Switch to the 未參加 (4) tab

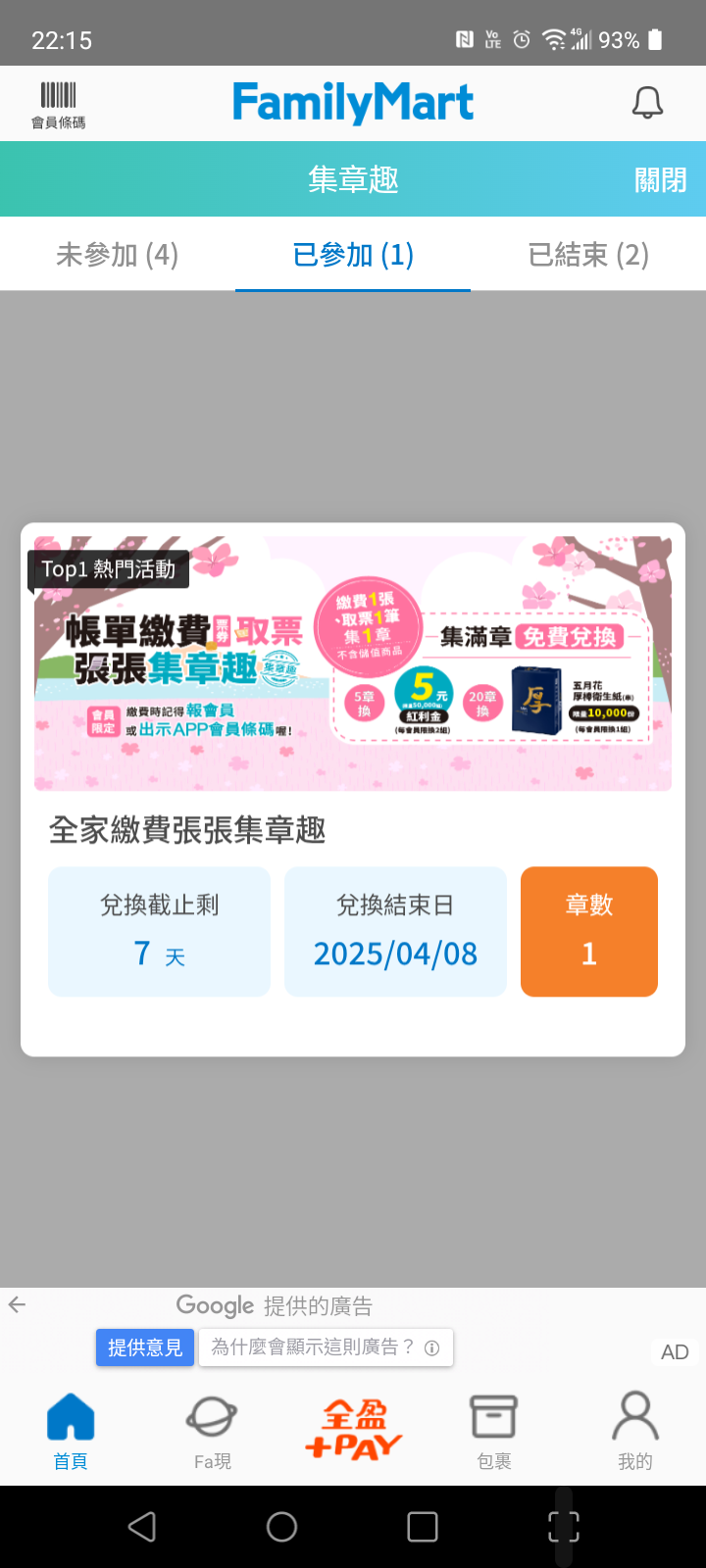click(x=118, y=255)
